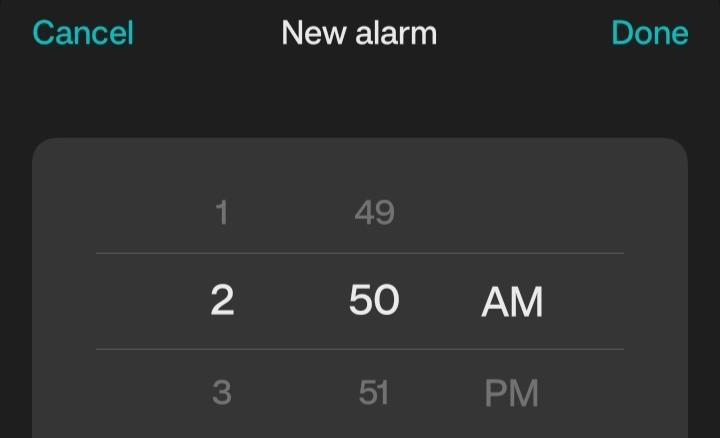Switch the period to PM
This screenshot has width=720, height=438.
pyautogui.click(x=511, y=393)
